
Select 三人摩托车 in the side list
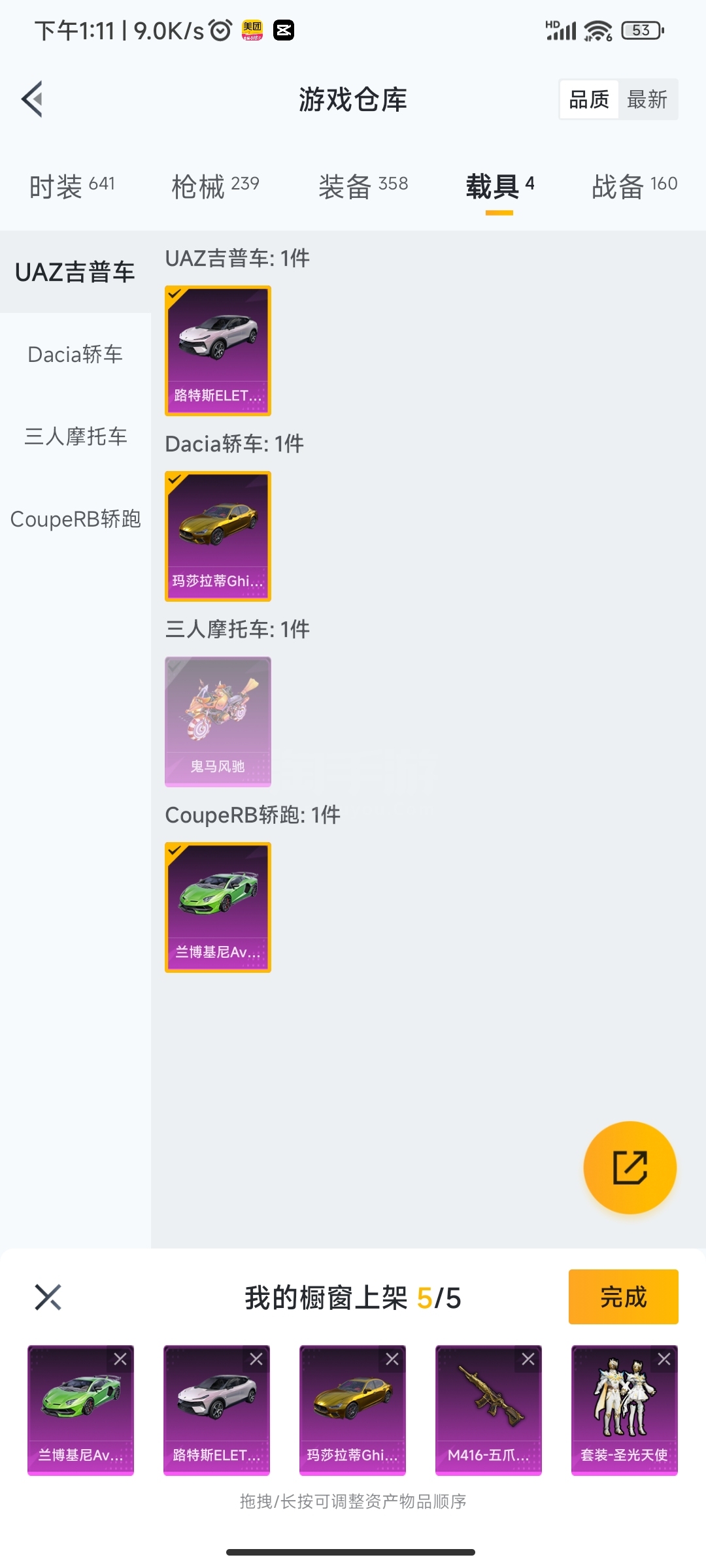point(75,436)
